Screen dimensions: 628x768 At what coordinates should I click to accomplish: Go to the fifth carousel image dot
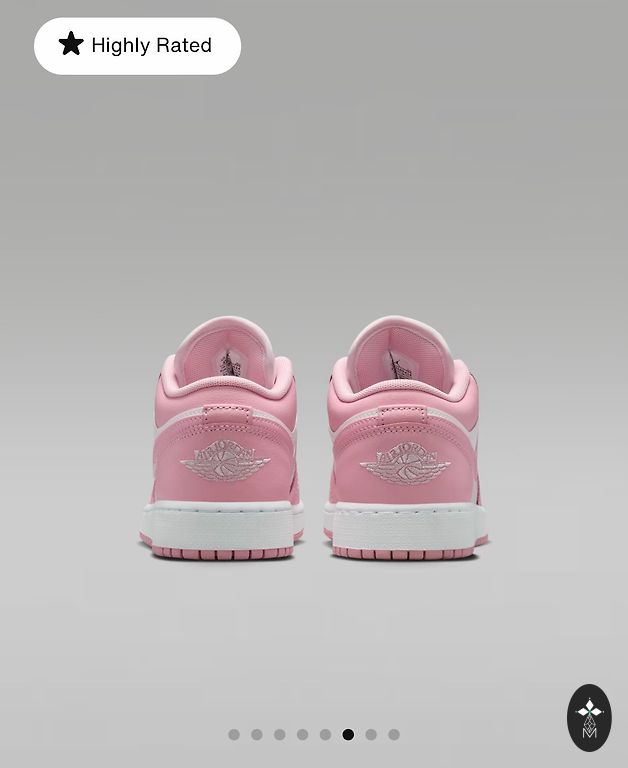(x=325, y=734)
